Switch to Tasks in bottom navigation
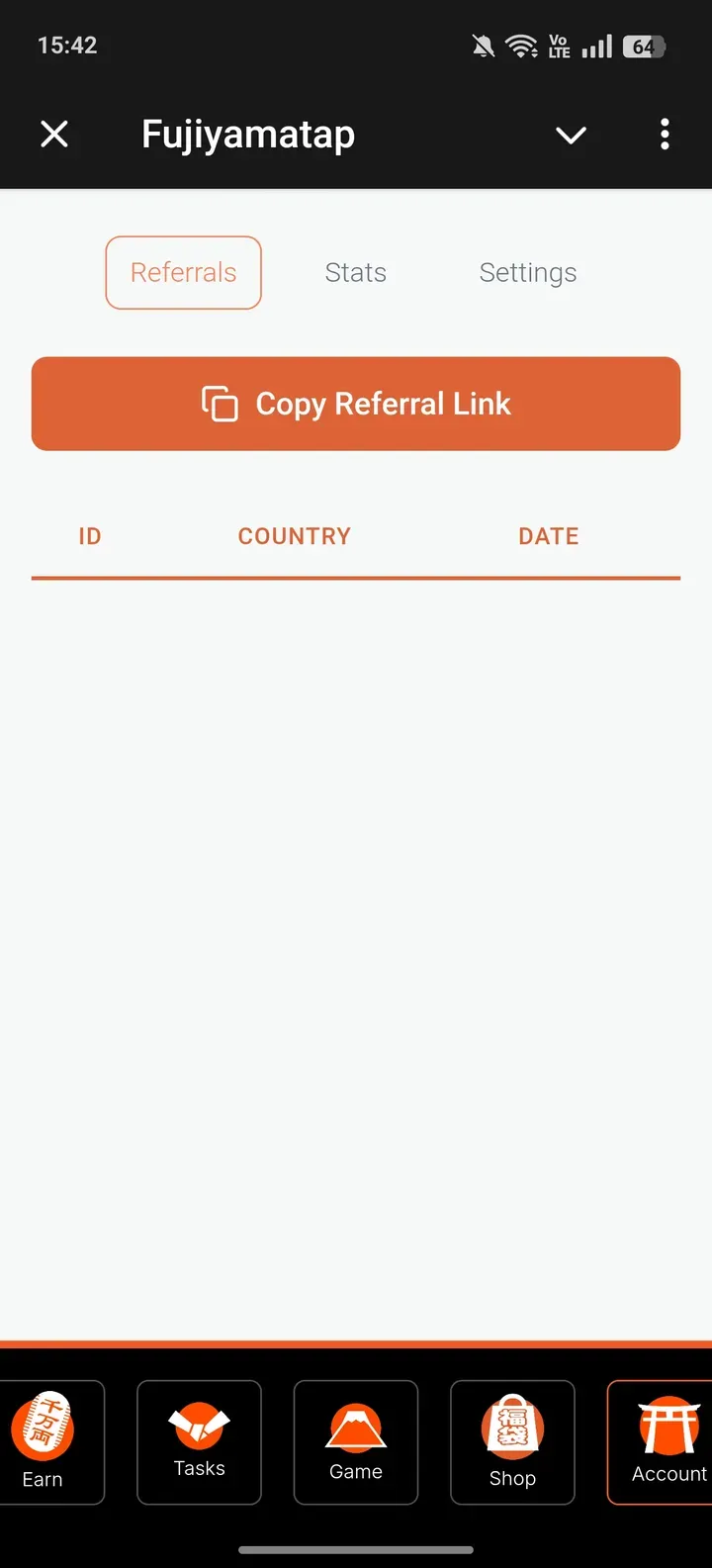Screen dimensions: 712x1568 (199, 1441)
